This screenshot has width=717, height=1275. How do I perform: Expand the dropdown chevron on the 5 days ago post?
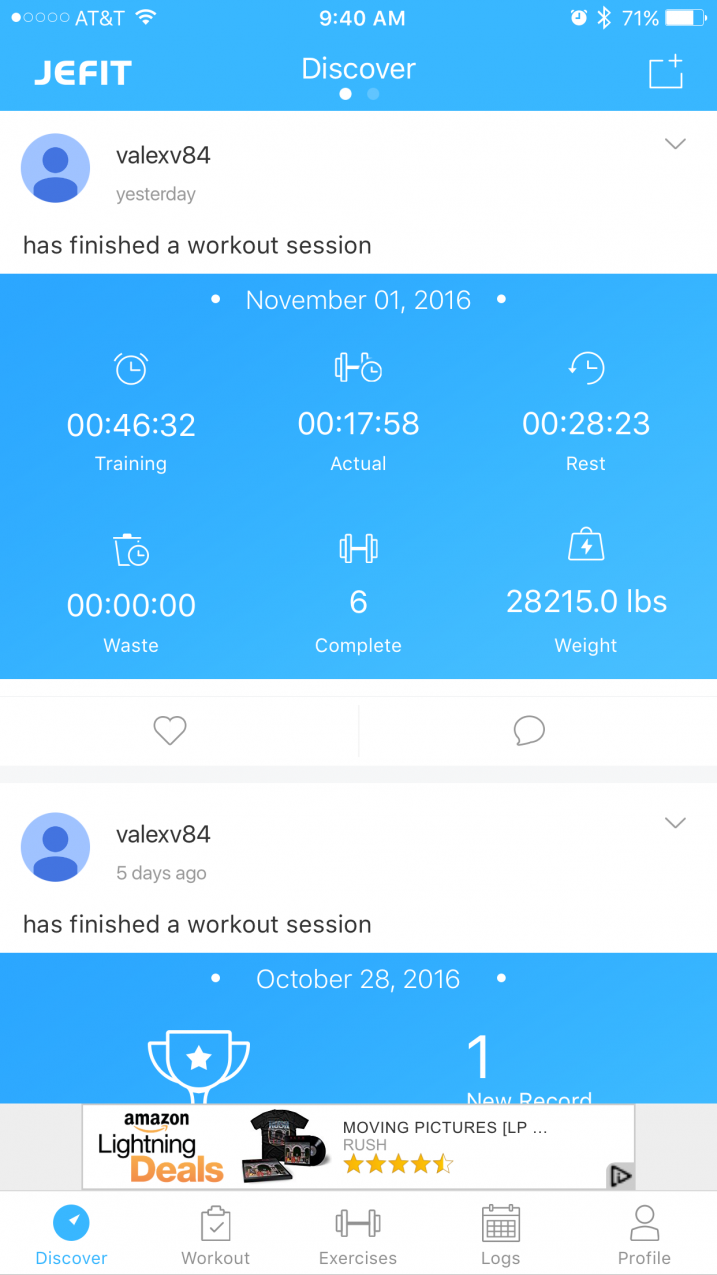(676, 823)
